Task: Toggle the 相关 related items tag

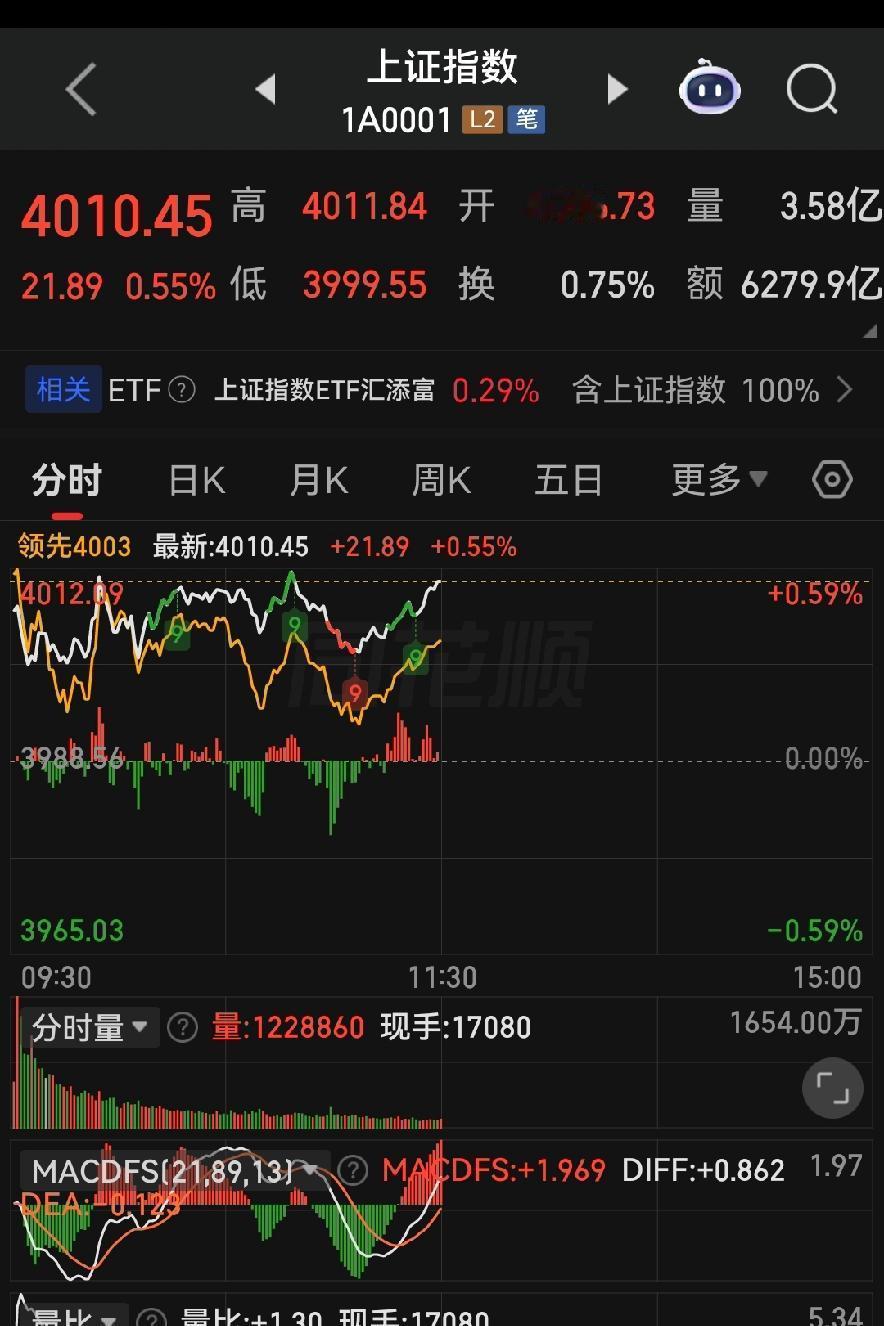Action: point(63,390)
